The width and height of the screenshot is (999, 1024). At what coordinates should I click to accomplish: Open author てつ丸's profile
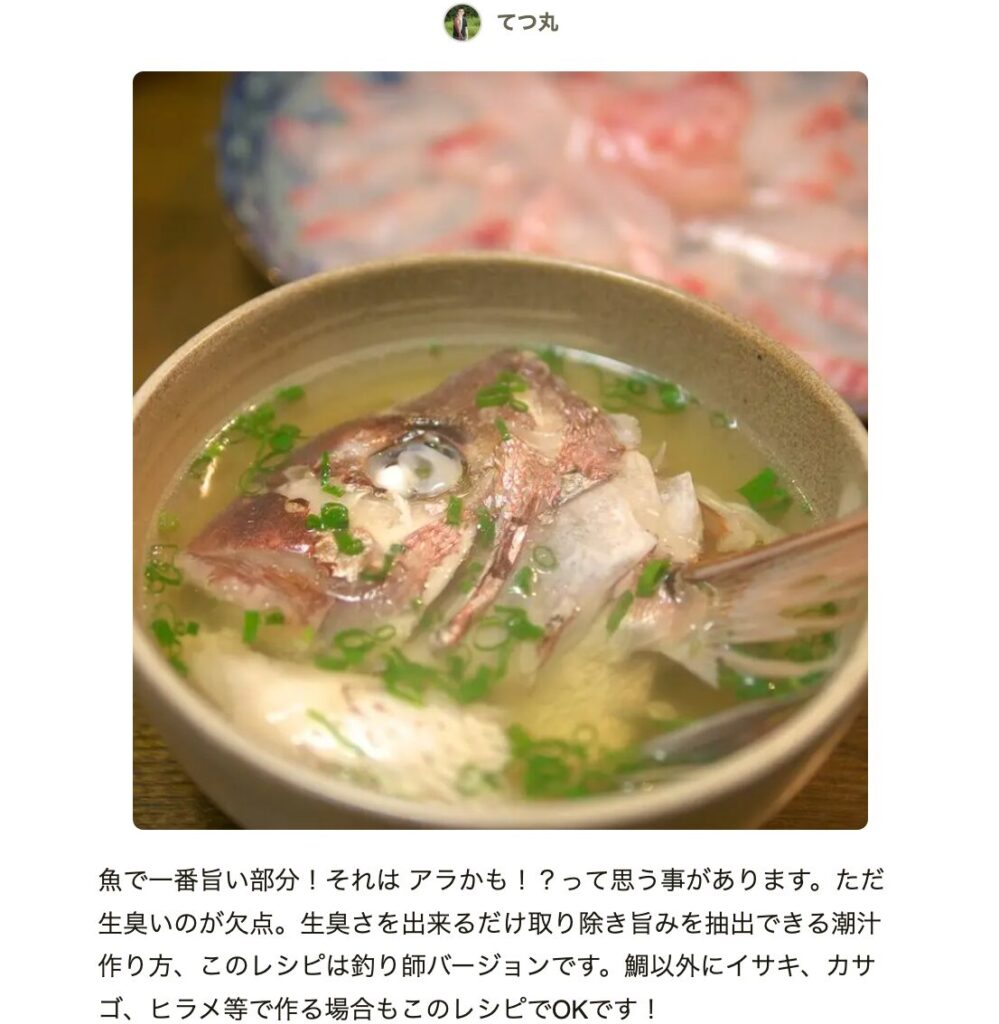click(x=525, y=23)
